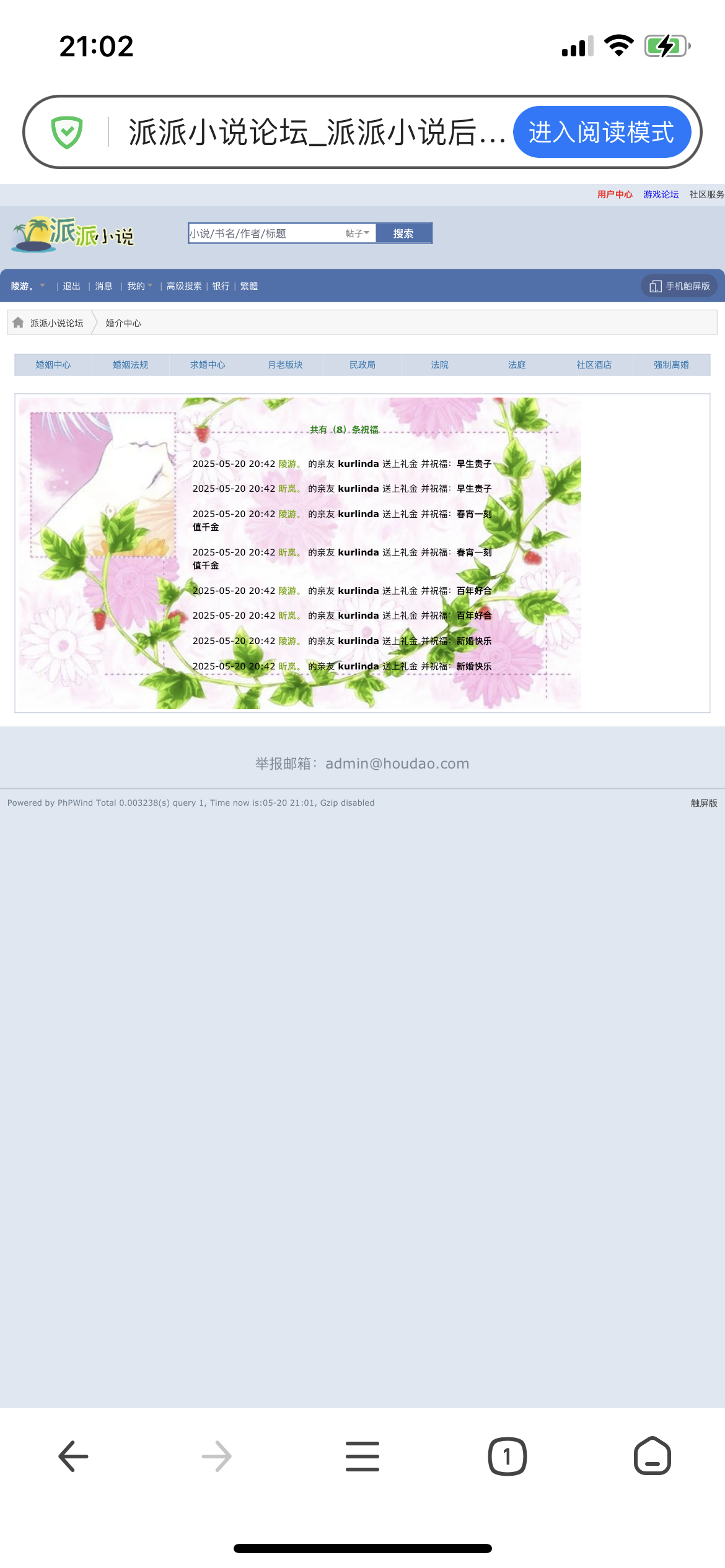Open 高级搜索 advanced search
The height and width of the screenshot is (1568, 725).
coord(184,286)
